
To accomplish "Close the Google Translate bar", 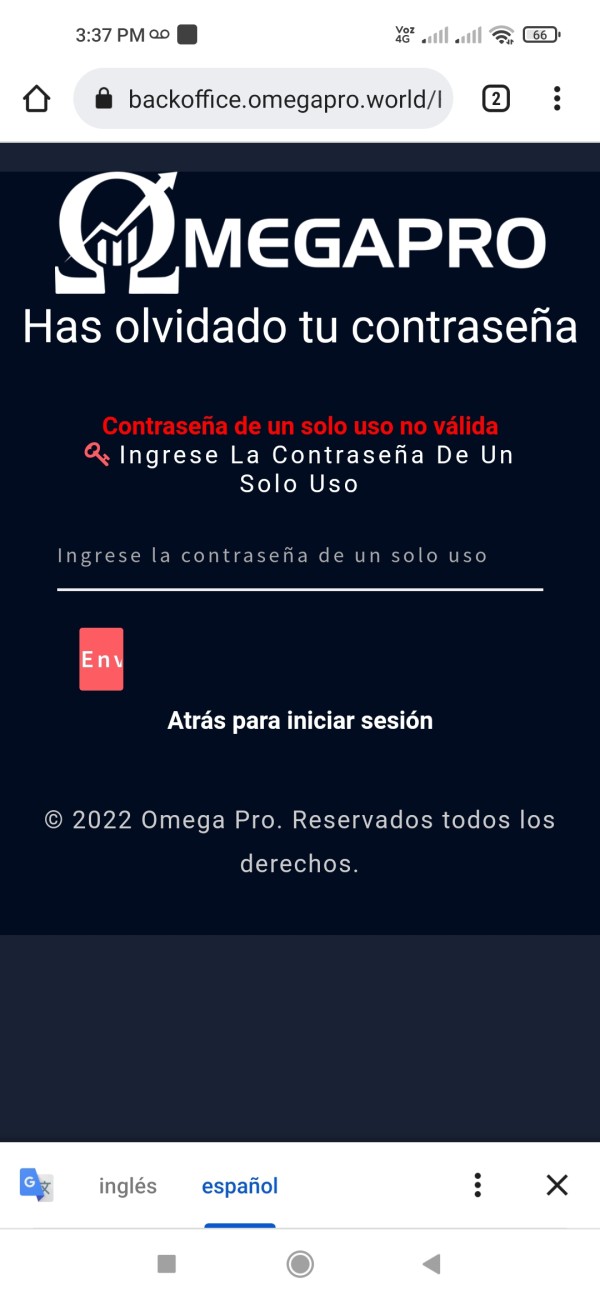I will (557, 1185).
